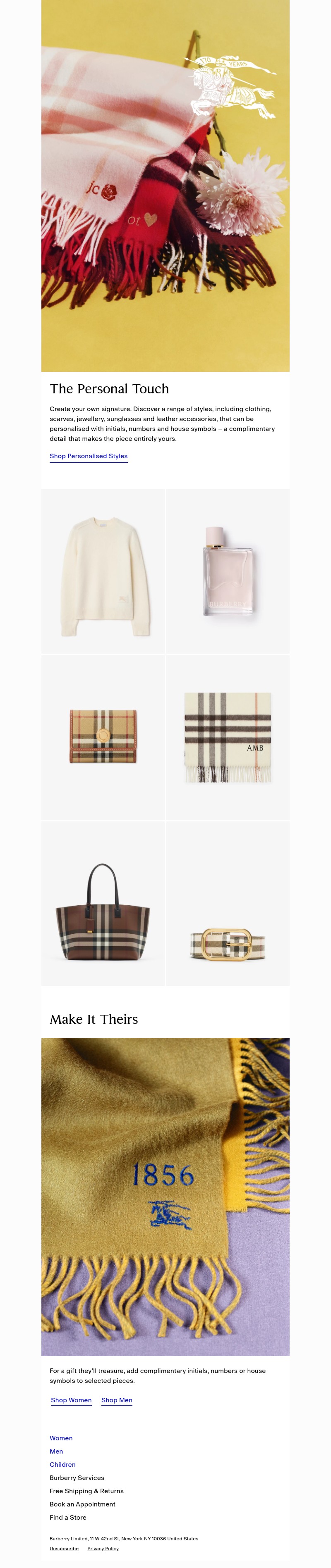Open the check wallet product tile
Screen dimensions: 331x1568
tap(103, 737)
